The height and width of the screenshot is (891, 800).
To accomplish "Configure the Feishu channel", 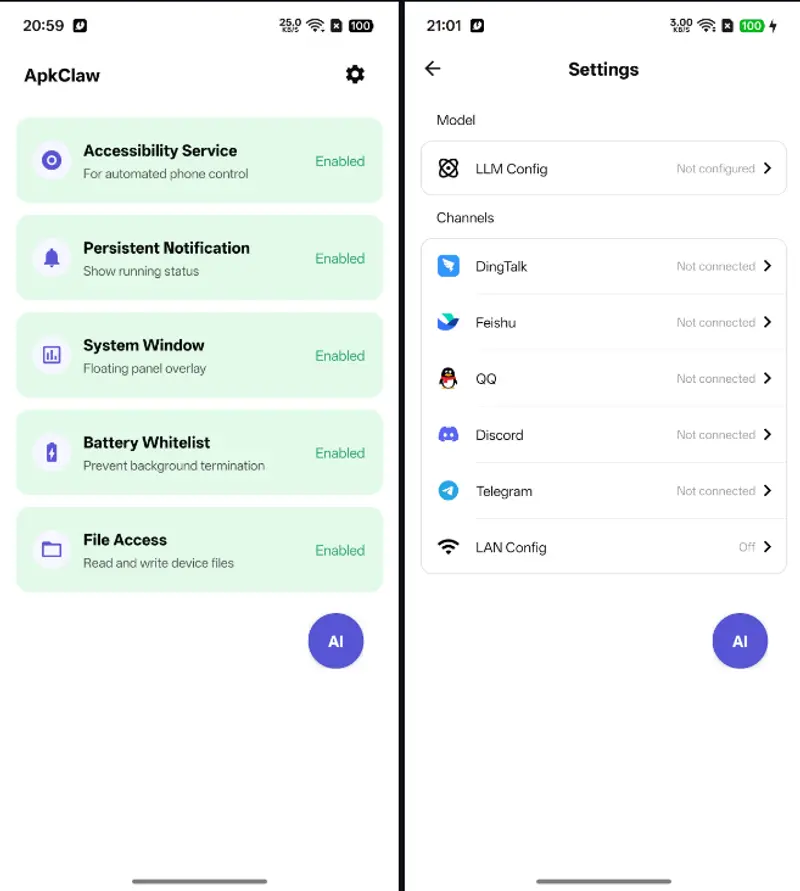I will 603,322.
